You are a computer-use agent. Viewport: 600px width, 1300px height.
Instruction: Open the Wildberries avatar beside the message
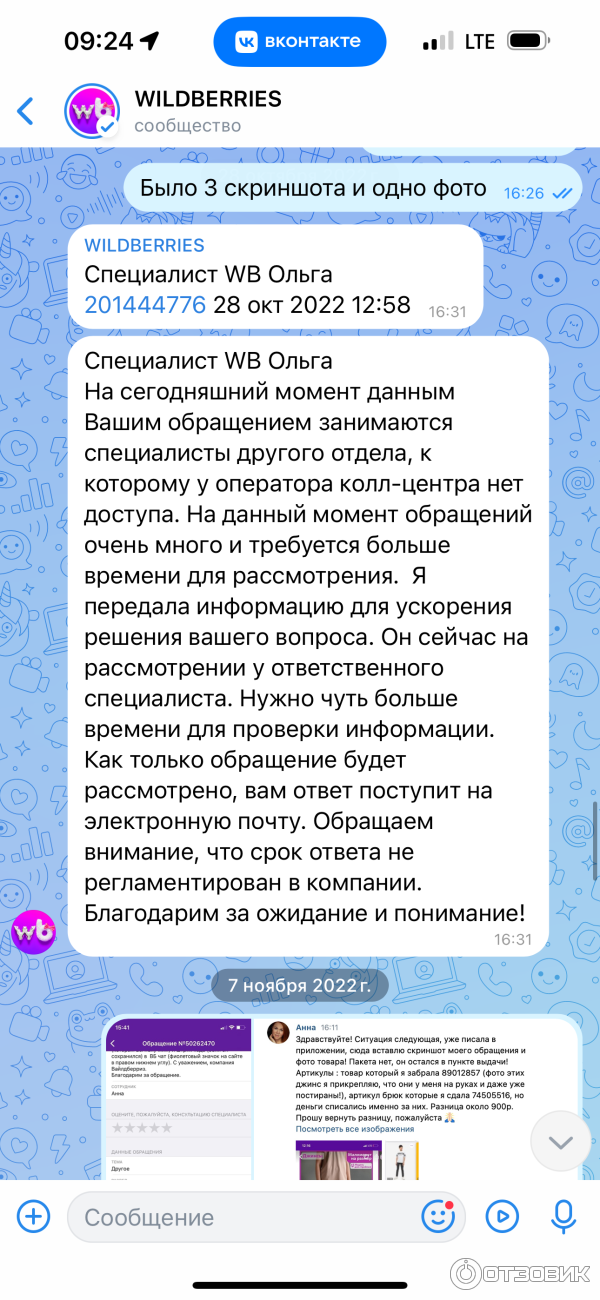[33, 932]
